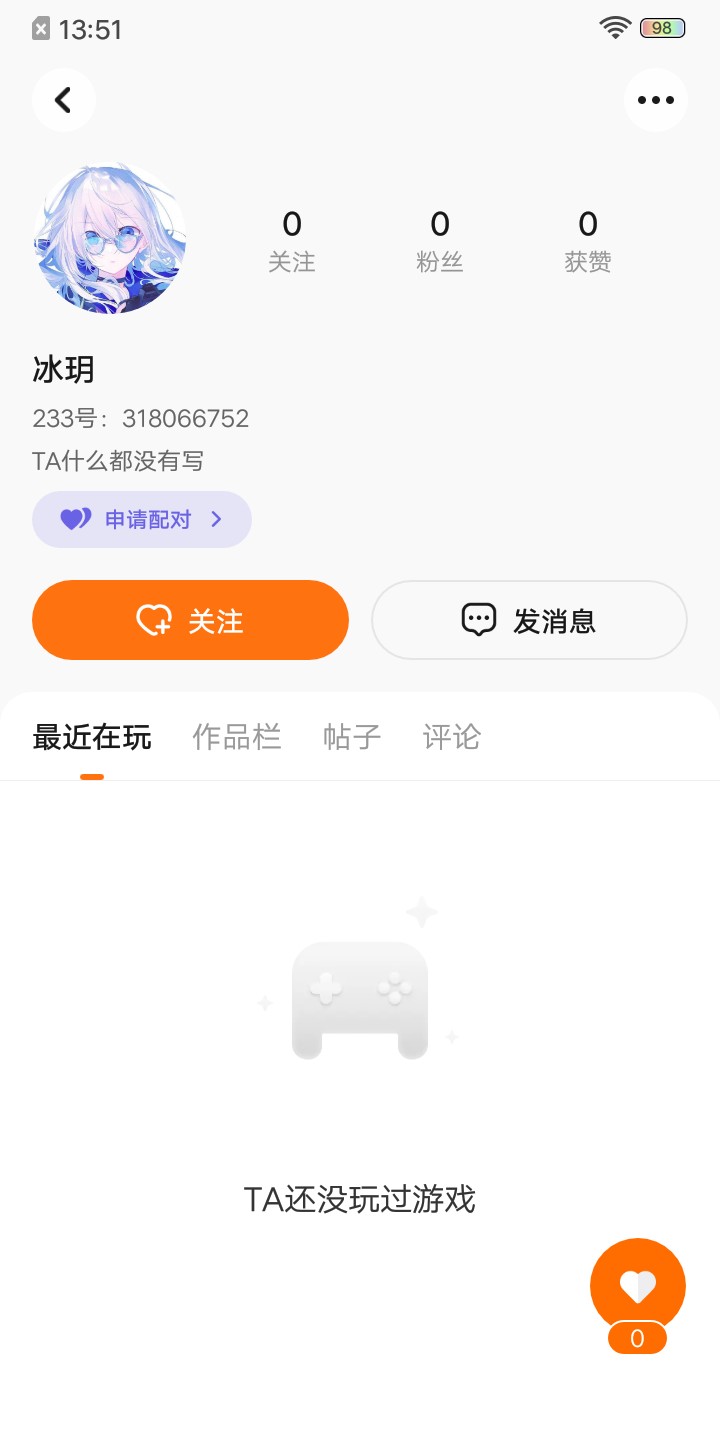Open the three-dot overflow menu
This screenshot has height=1436, width=720.
click(x=656, y=100)
